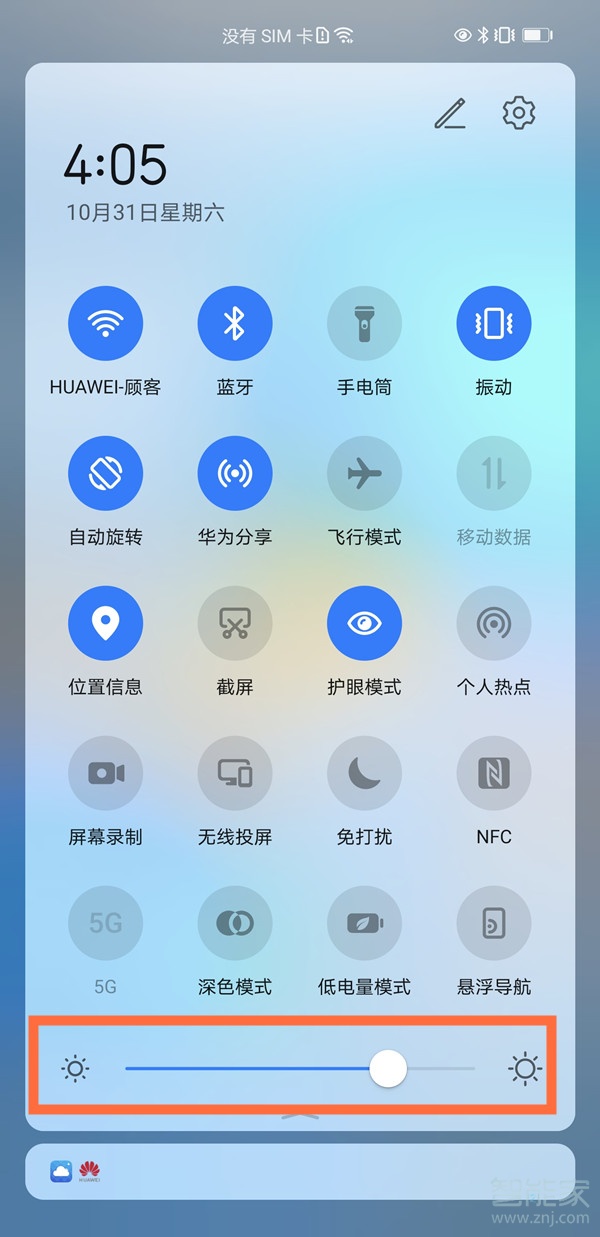Toggle 振动 vibration mode
The image size is (600, 1237).
[494, 323]
